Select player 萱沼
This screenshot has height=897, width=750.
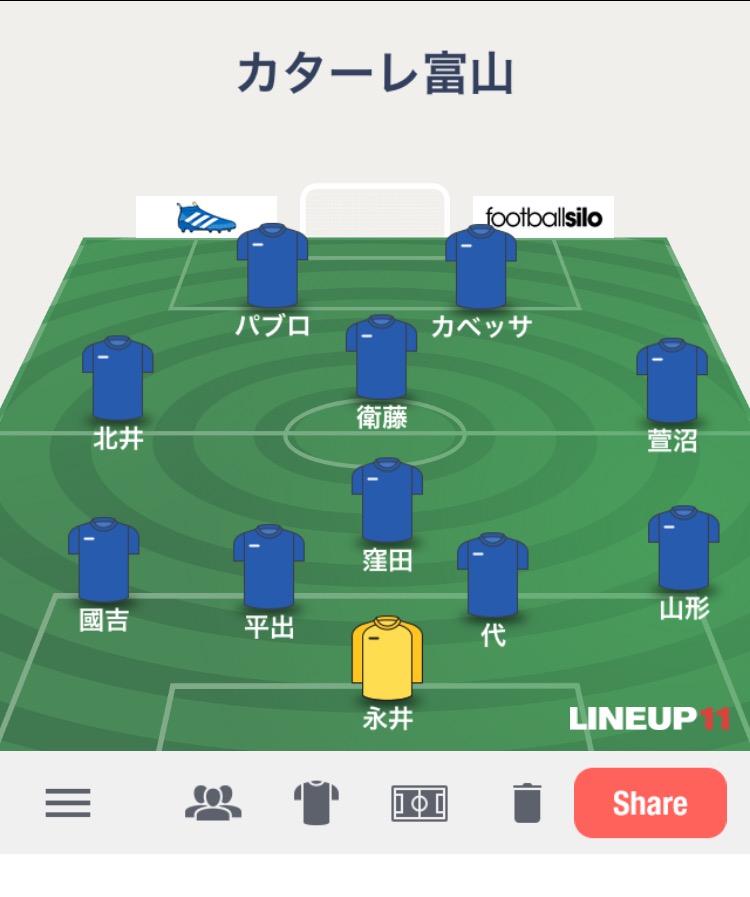point(672,382)
